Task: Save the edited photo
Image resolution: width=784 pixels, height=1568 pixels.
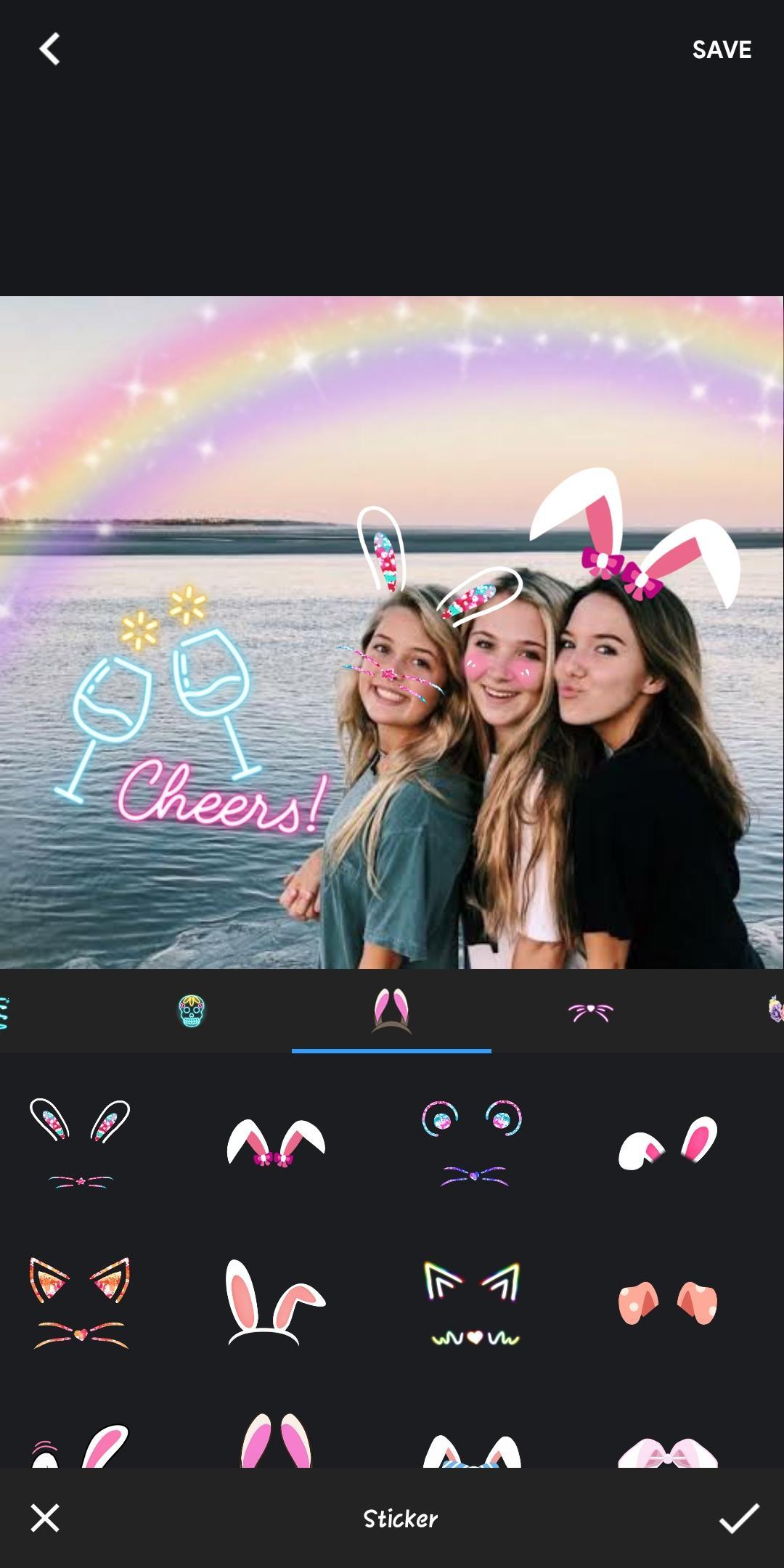Action: pyautogui.click(x=721, y=49)
